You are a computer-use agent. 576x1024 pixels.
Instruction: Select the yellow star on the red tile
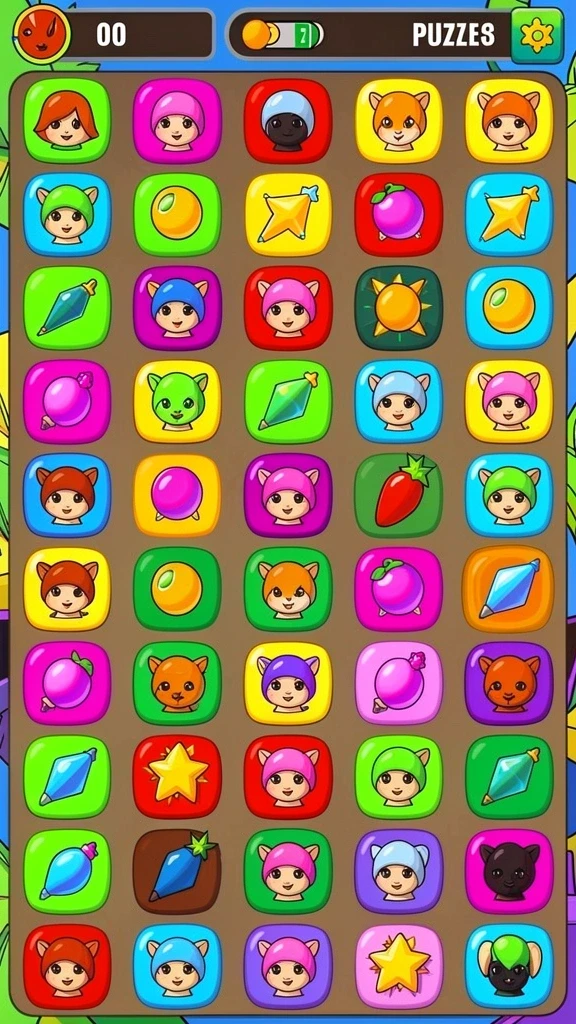click(177, 777)
